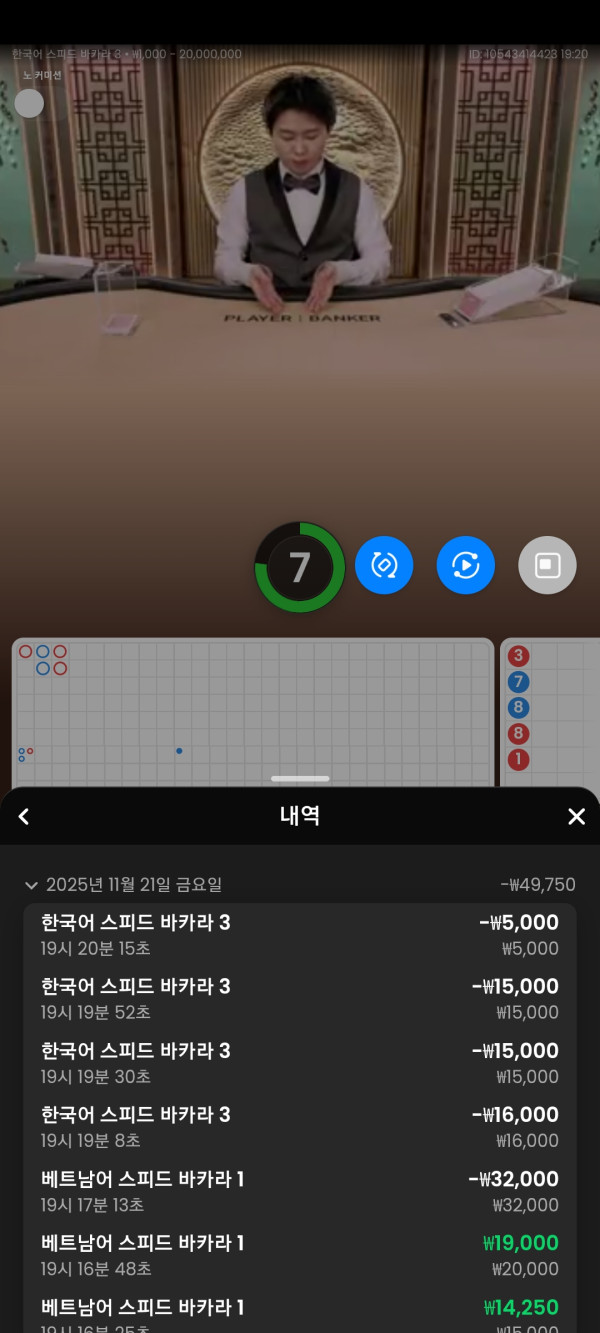Image resolution: width=600 pixels, height=1333 pixels.
Task: Close the 내역 history panel
Action: pos(576,817)
